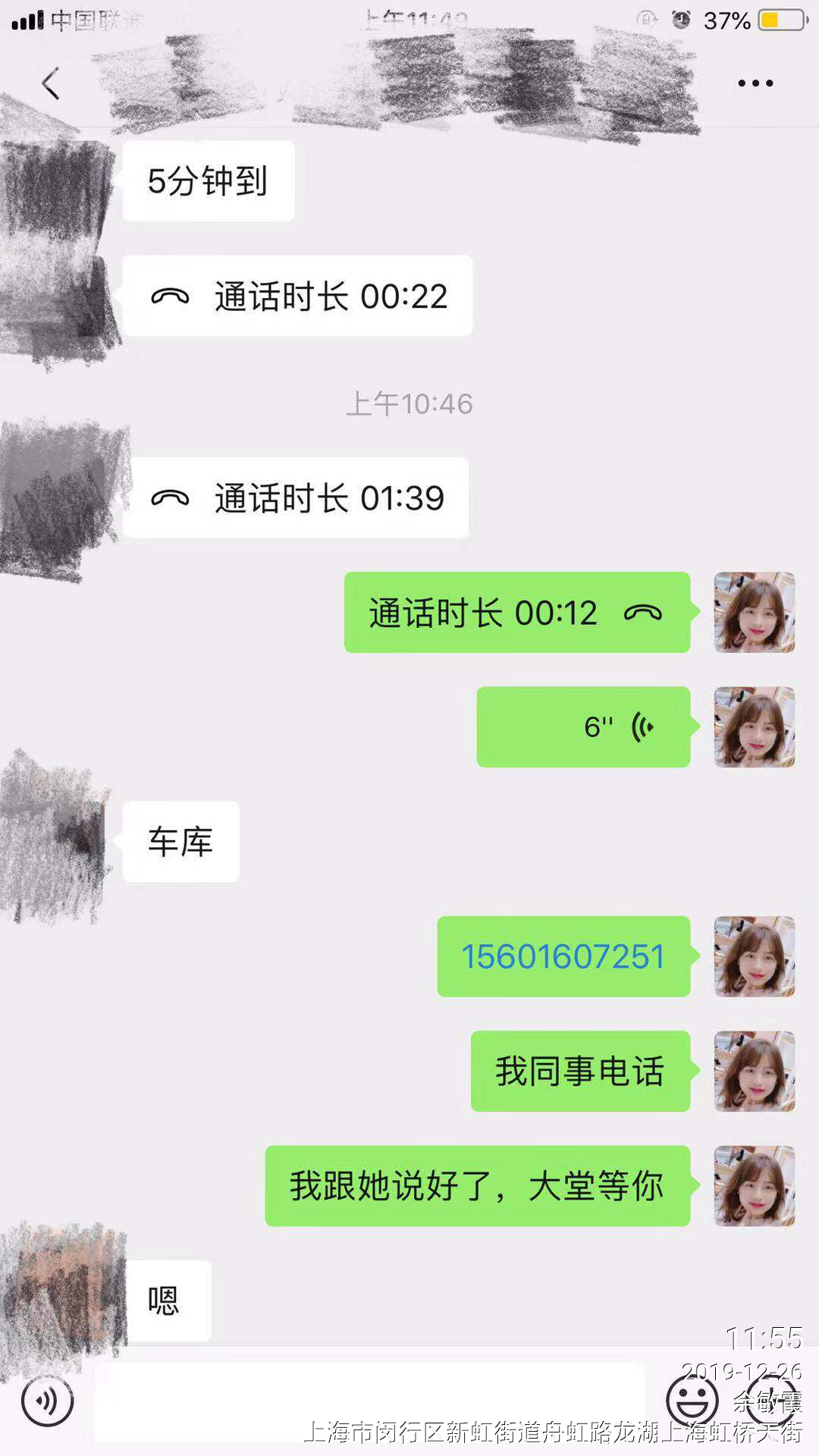
Task: Open the plus attachment menu
Action: 775,1401
